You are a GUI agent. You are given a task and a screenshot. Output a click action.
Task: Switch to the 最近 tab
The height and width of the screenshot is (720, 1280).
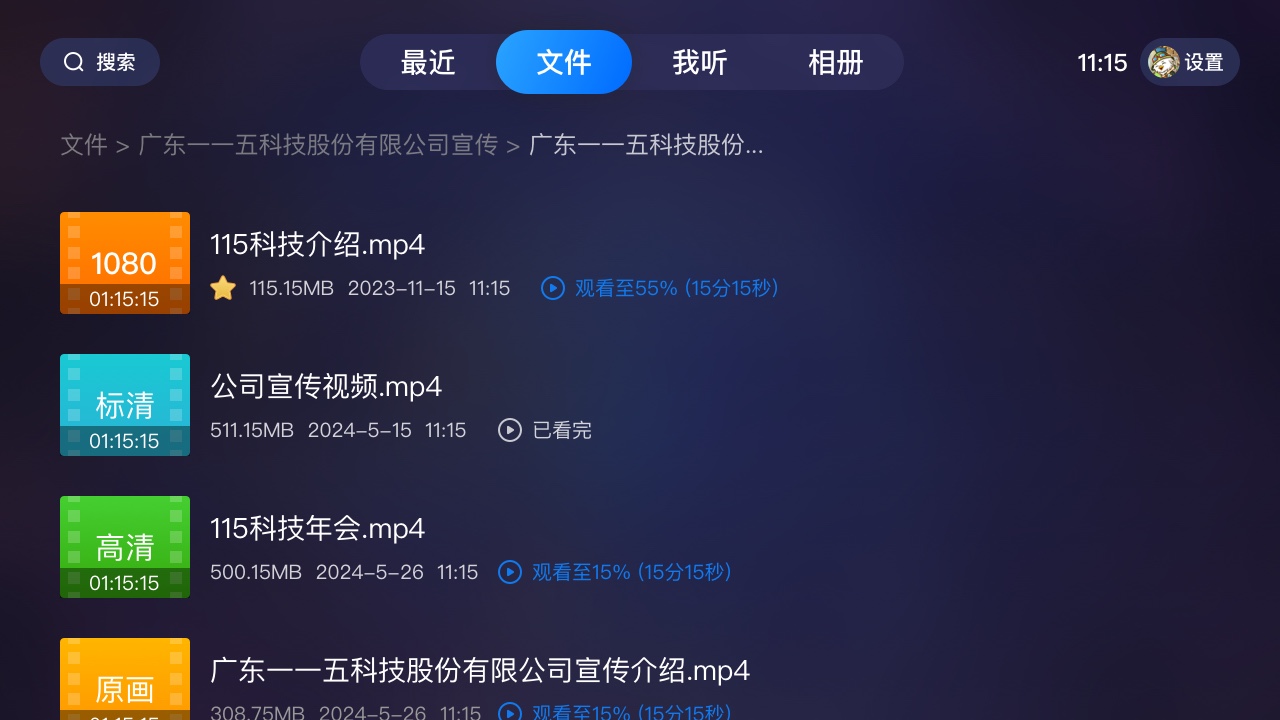[428, 62]
